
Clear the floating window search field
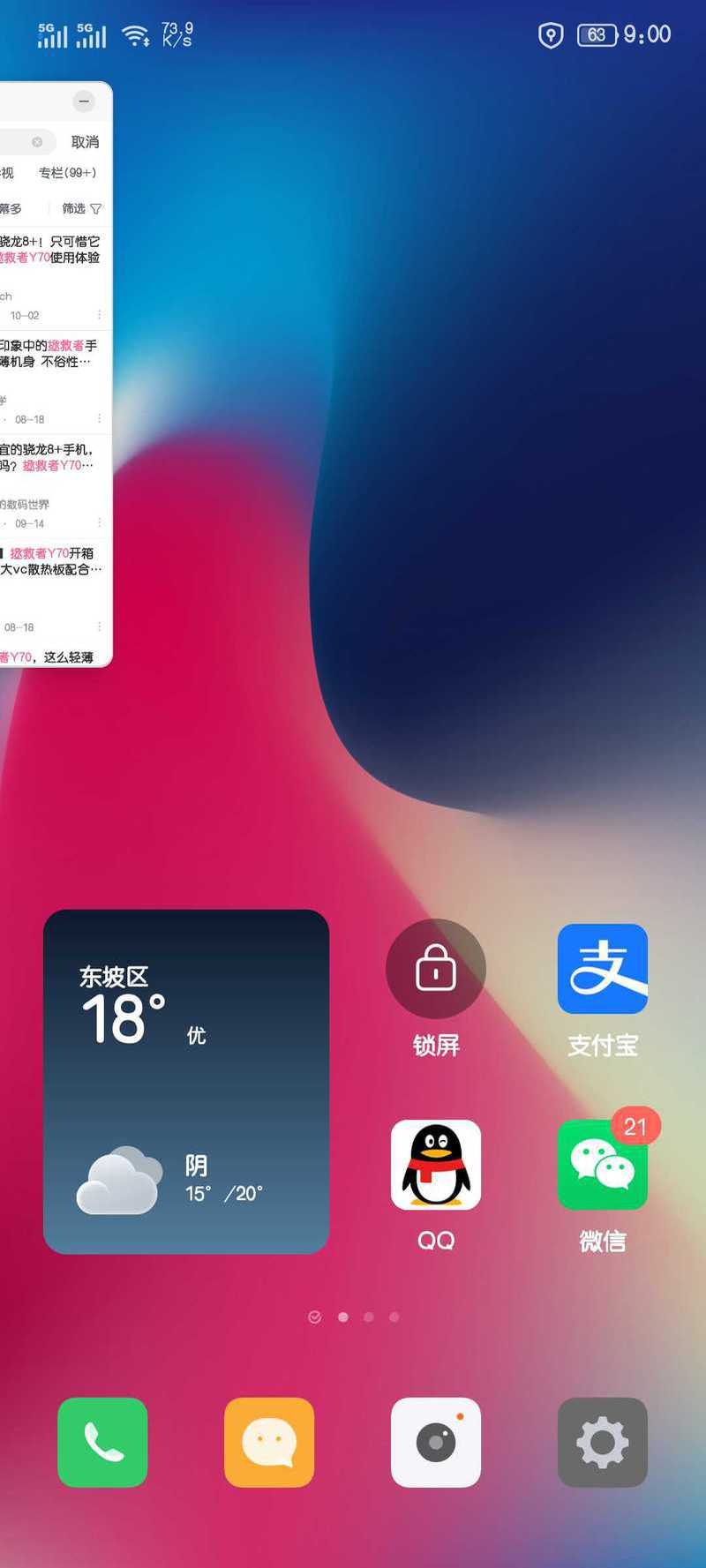[x=37, y=142]
